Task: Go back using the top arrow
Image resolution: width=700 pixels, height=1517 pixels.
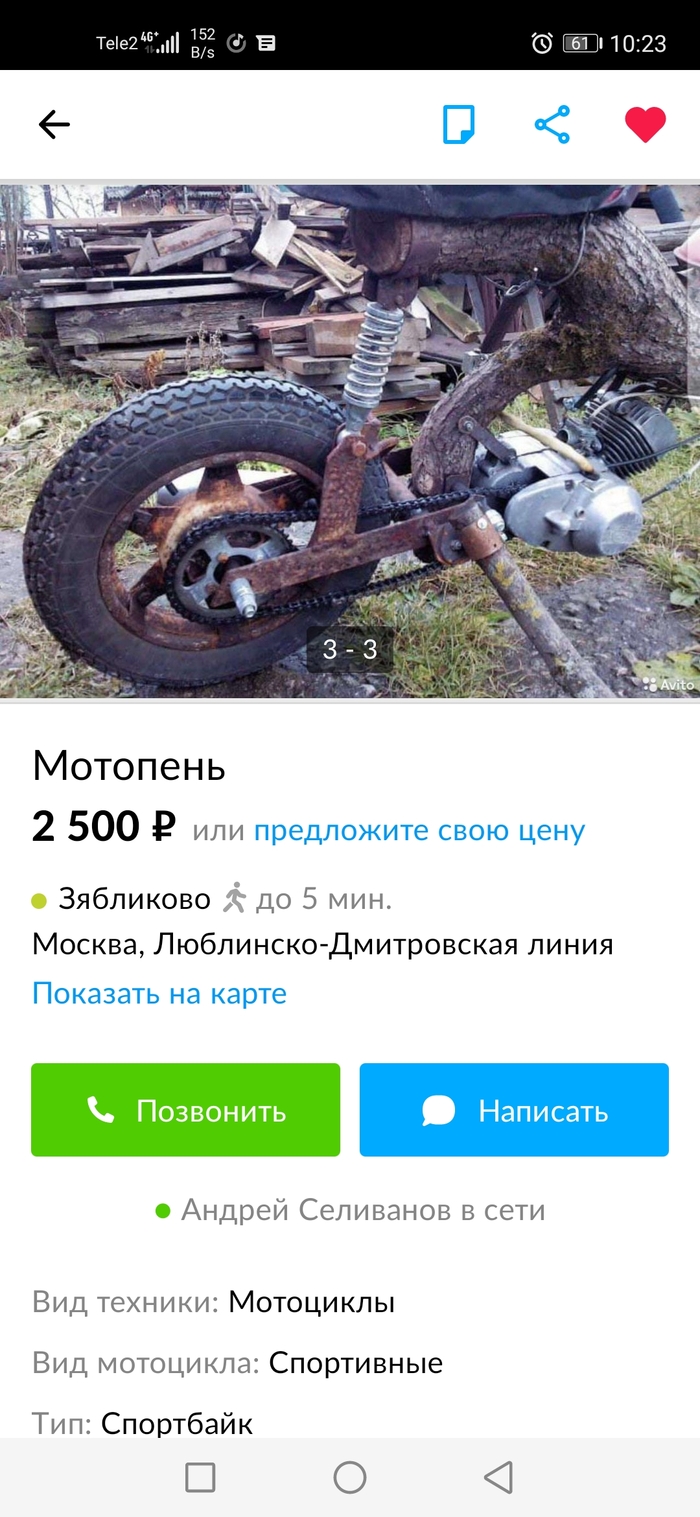Action: click(x=54, y=125)
